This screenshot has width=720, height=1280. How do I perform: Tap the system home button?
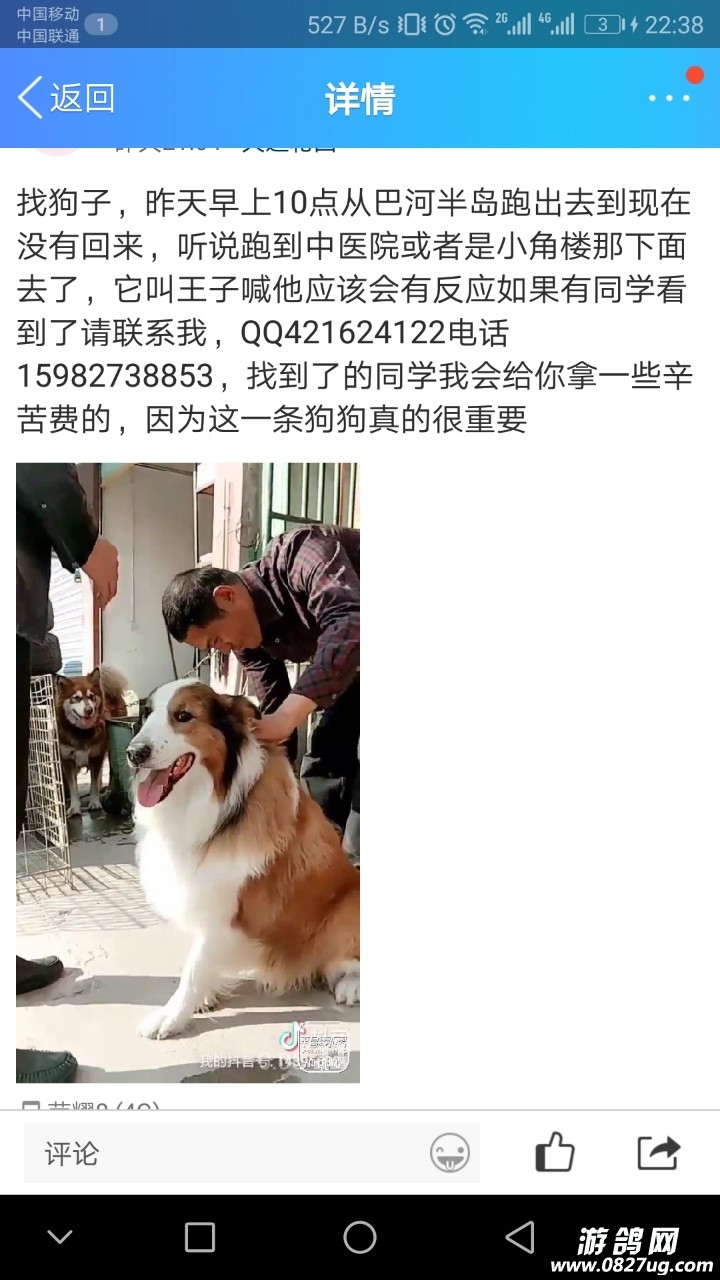coord(359,1237)
